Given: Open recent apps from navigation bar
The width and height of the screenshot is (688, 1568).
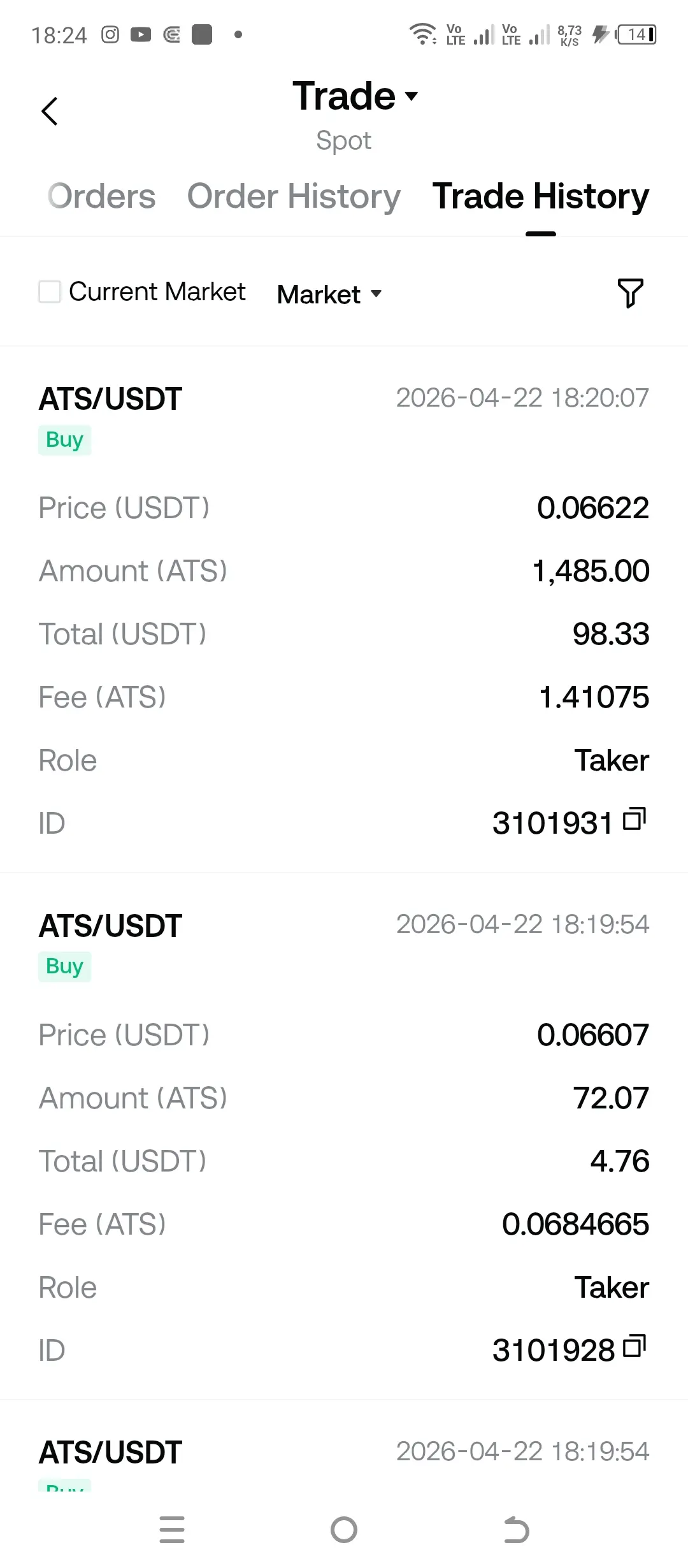Looking at the screenshot, I should click(172, 1530).
